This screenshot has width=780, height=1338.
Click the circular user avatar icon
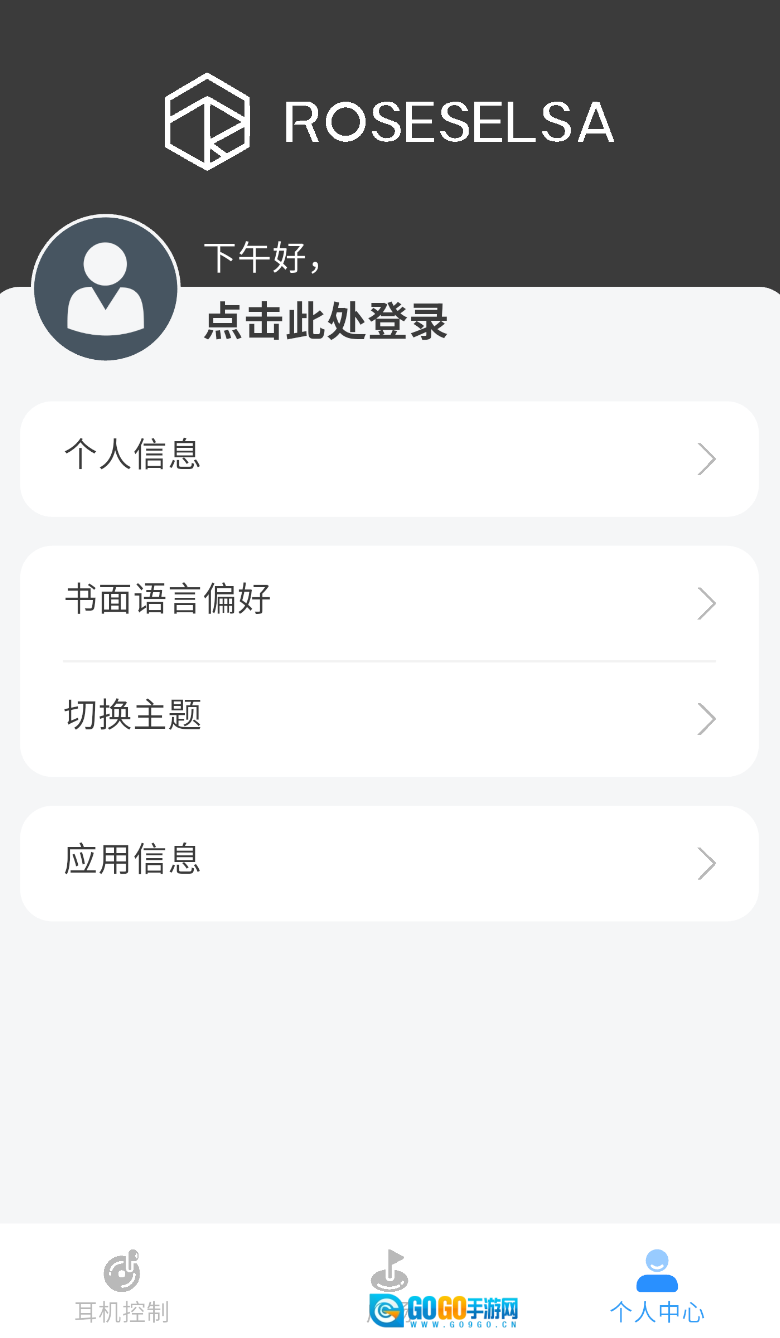point(105,287)
